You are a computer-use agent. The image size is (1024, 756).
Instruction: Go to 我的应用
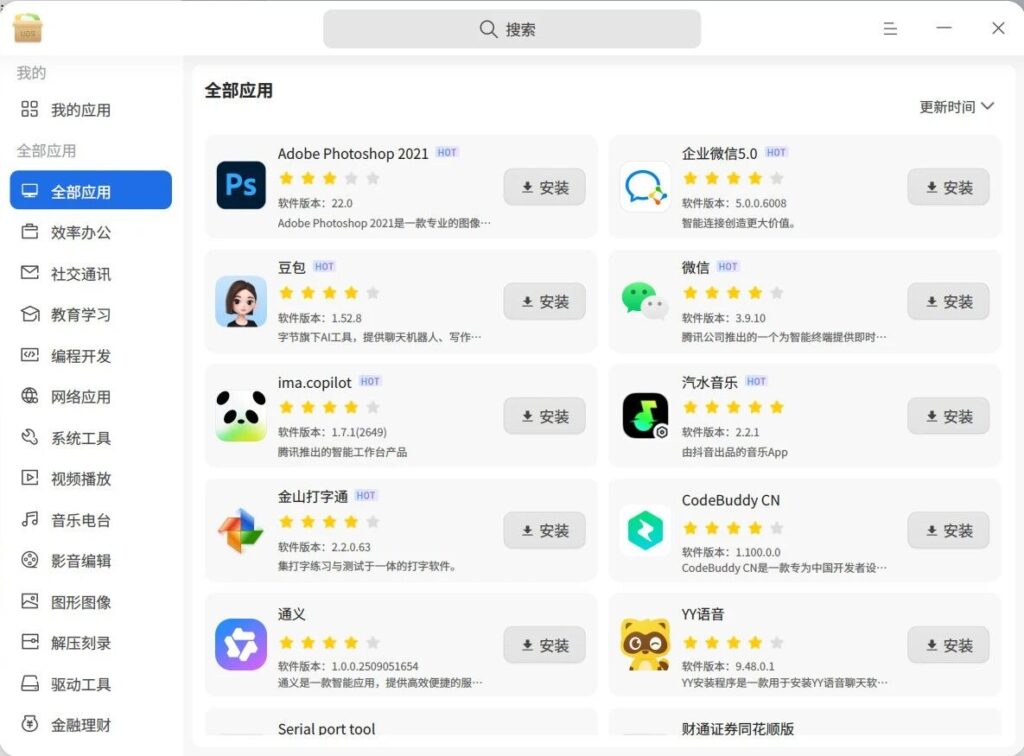[x=80, y=110]
